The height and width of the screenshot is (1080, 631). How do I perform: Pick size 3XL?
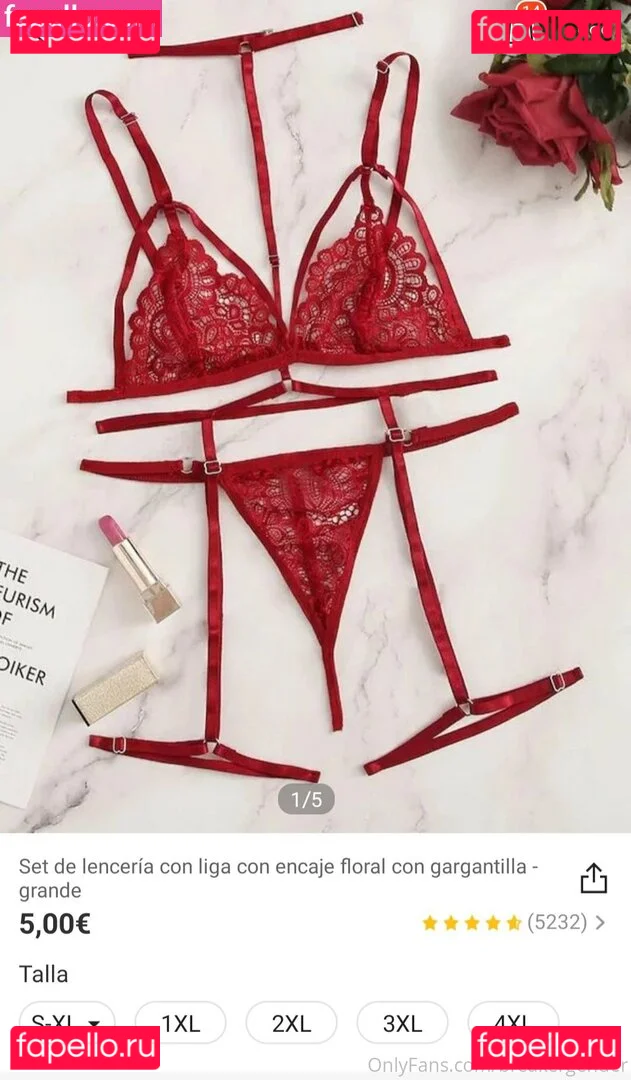pyautogui.click(x=402, y=1023)
